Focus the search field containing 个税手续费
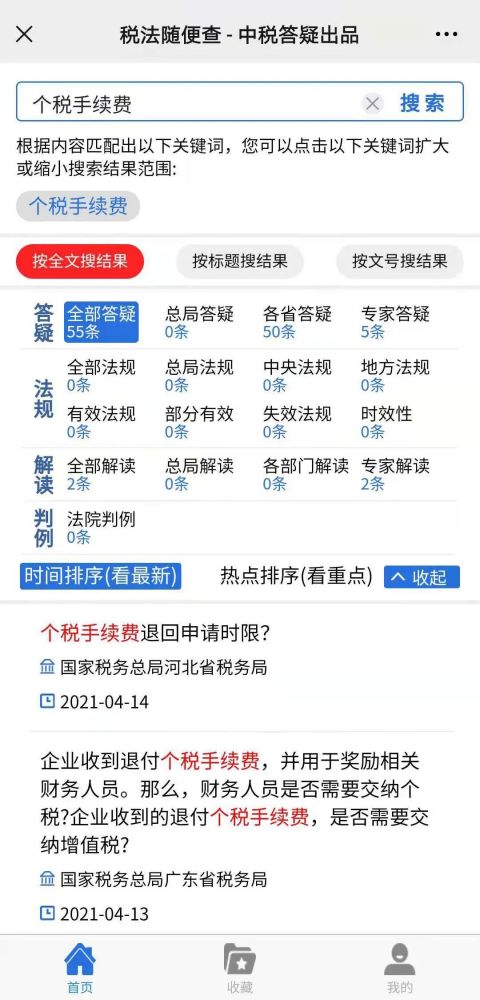Viewport: 480px width, 1000px height. (189, 103)
